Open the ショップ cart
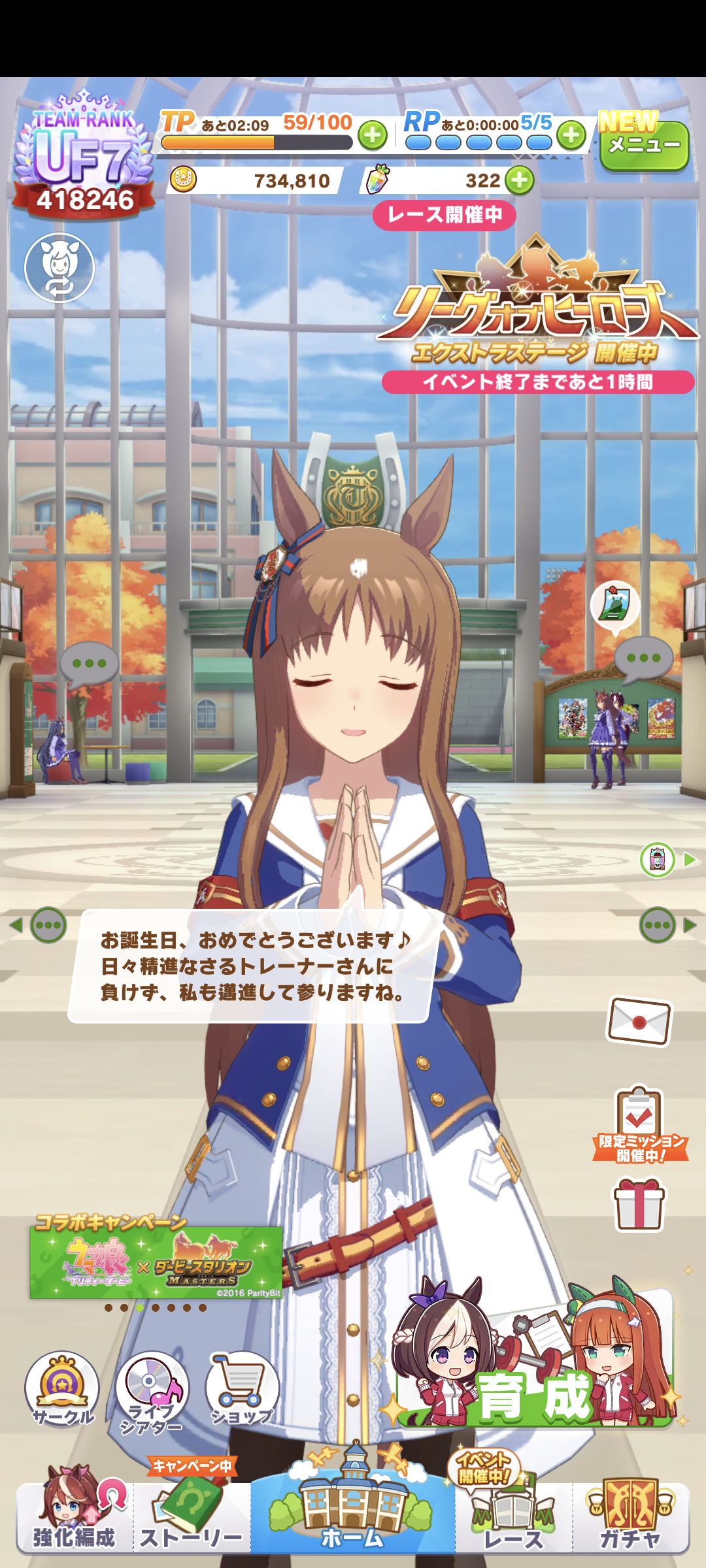This screenshot has height=1568, width=706. pos(242,1389)
